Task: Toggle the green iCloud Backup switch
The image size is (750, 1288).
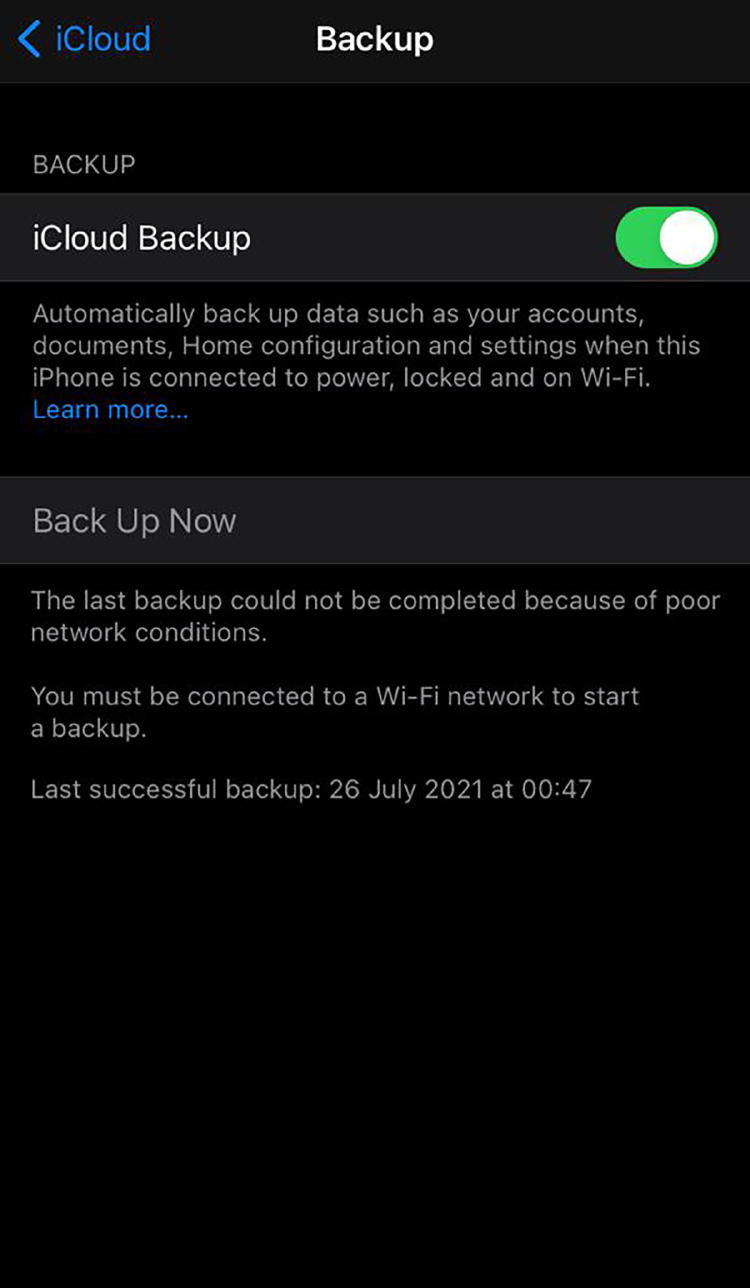Action: pos(665,237)
